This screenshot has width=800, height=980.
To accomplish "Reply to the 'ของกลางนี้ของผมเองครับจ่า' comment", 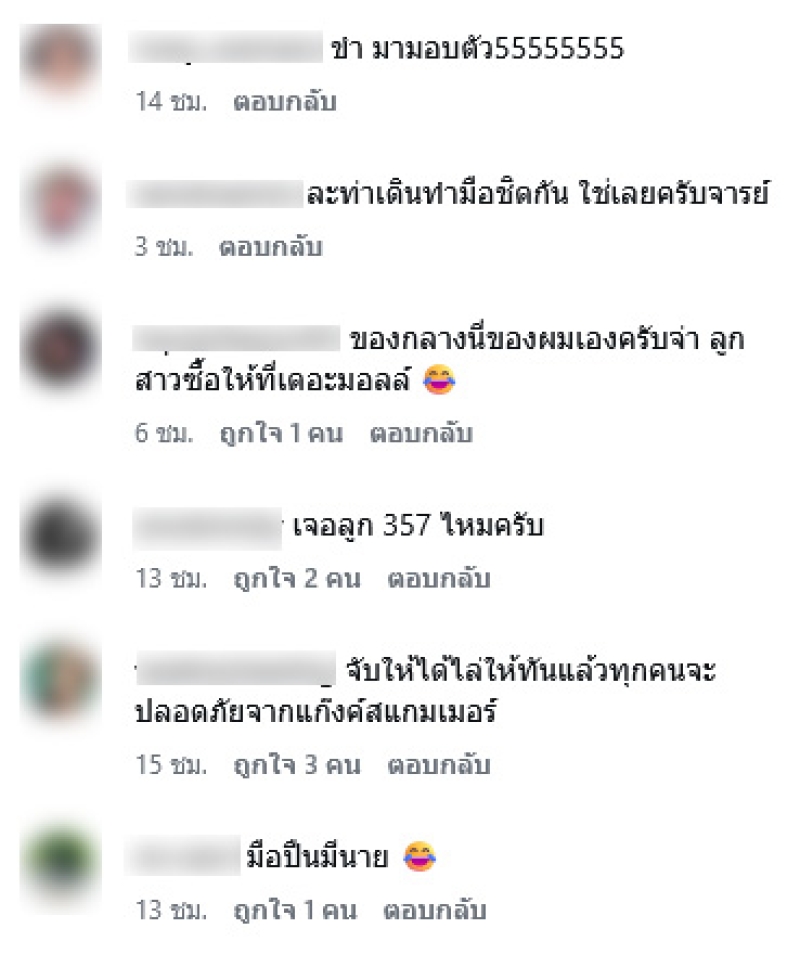I will point(421,434).
